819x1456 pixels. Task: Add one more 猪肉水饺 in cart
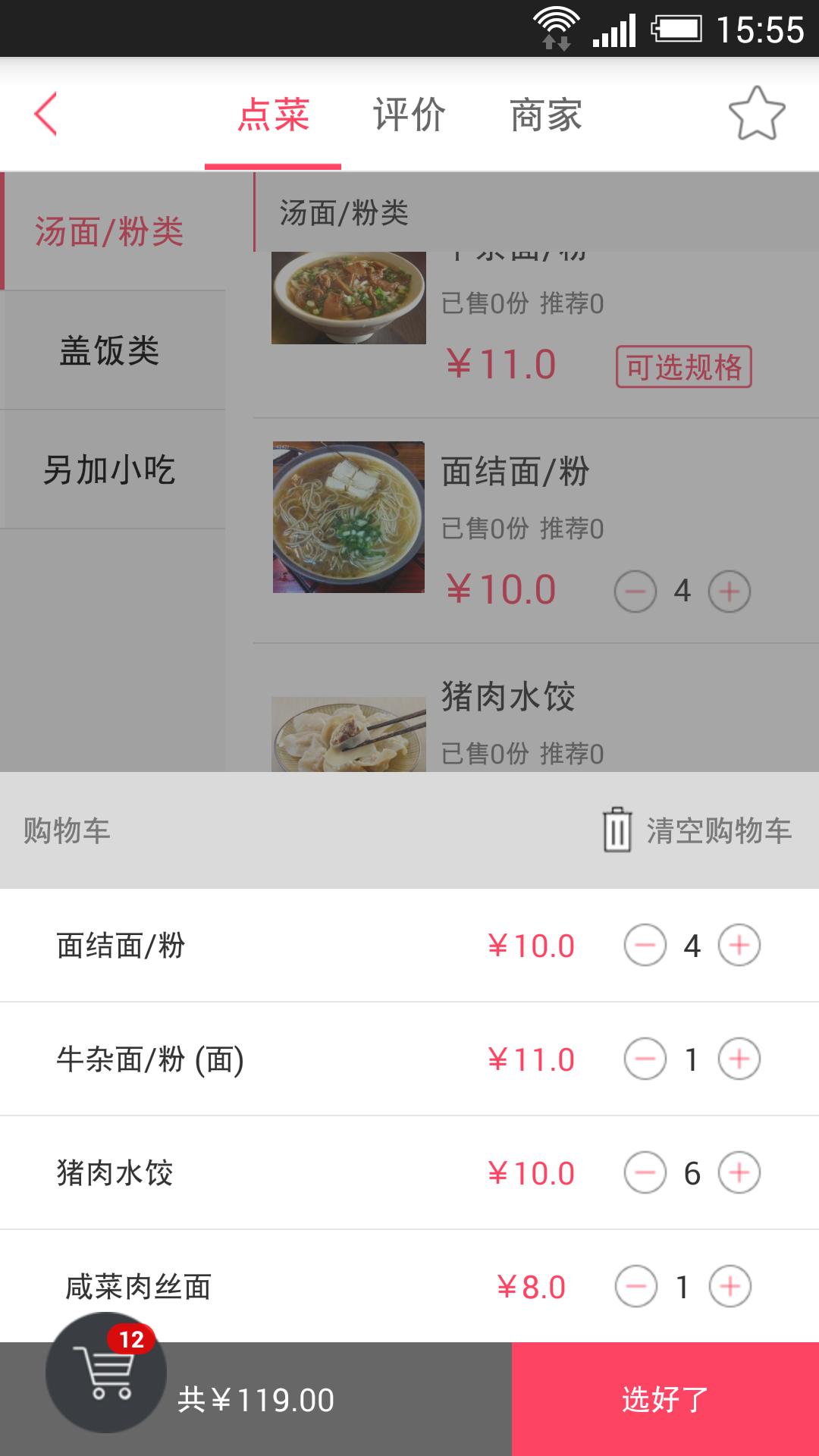(739, 1172)
